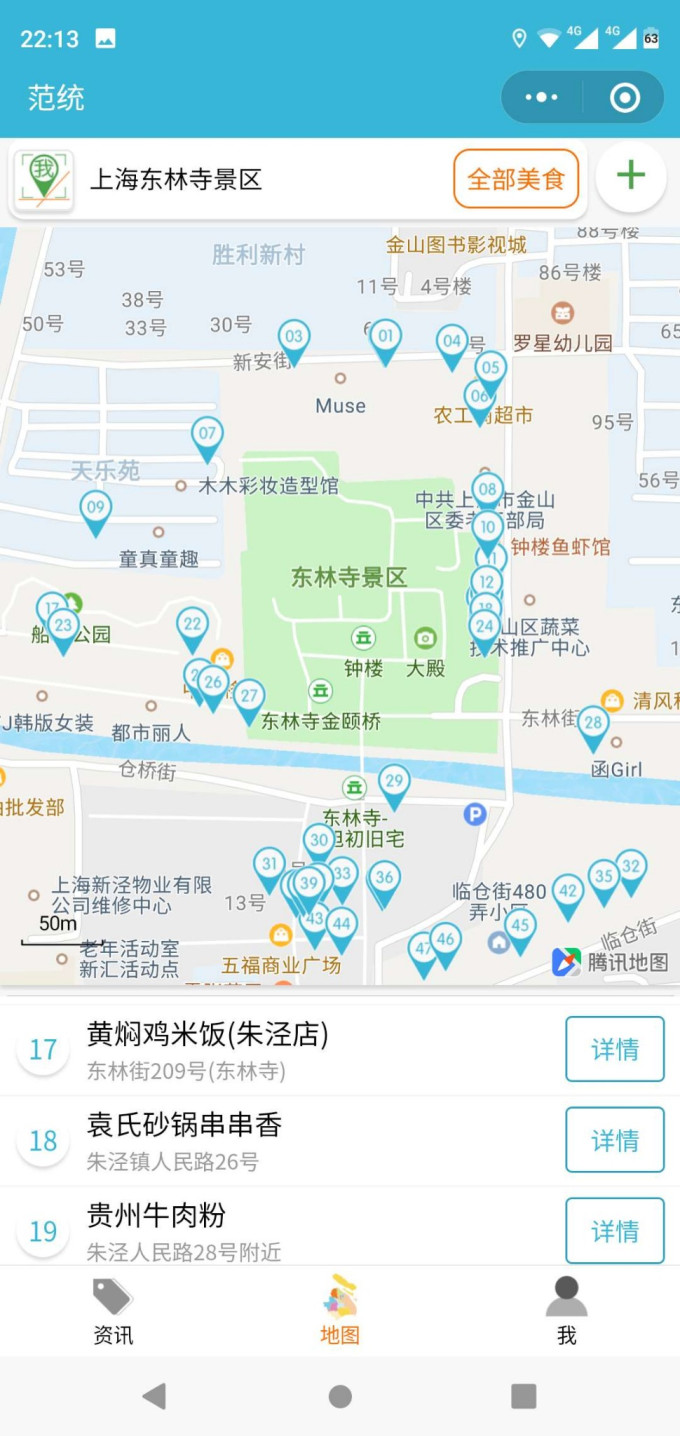This screenshot has height=1436, width=680.
Task: Open the mini program more-options menu
Action: (x=541, y=97)
